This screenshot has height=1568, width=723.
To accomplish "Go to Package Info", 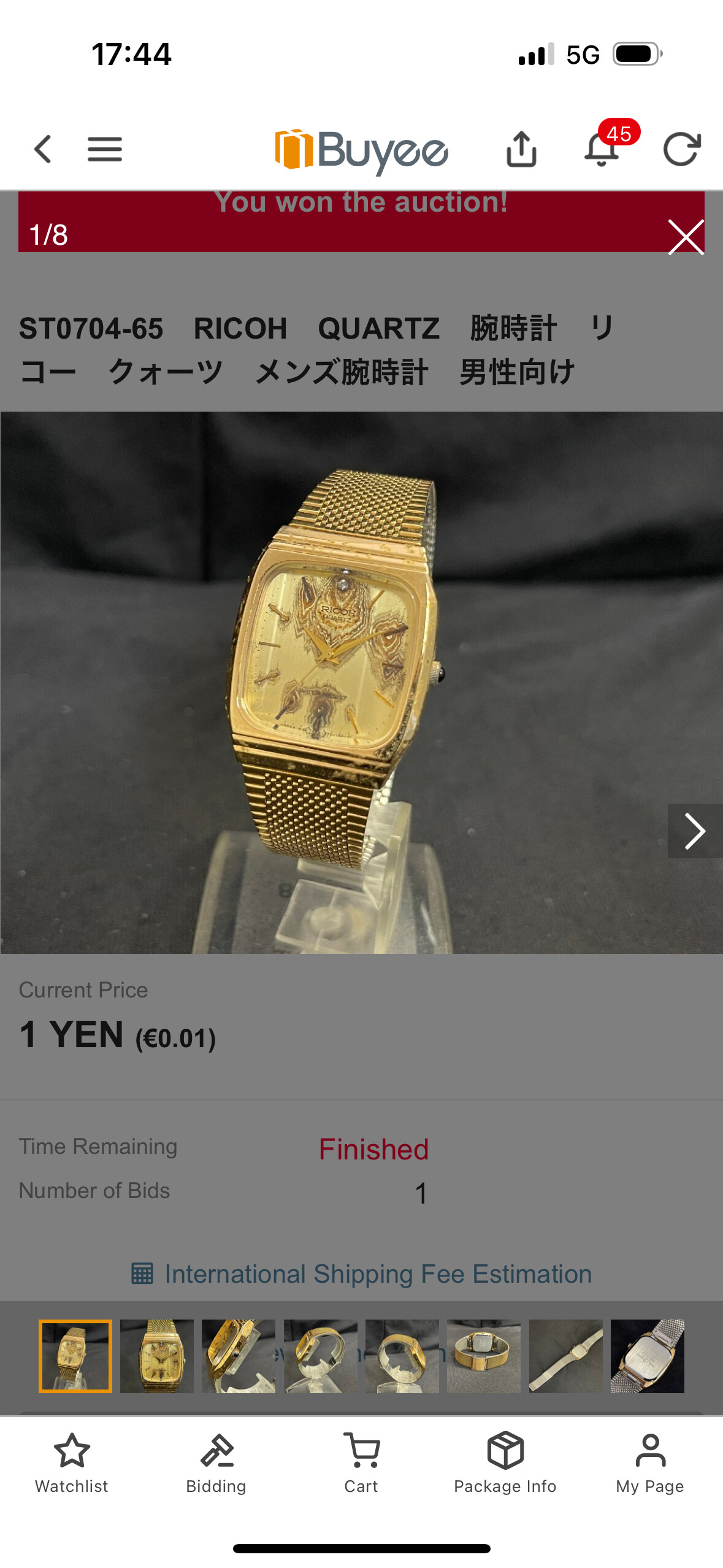I will click(x=505, y=1463).
